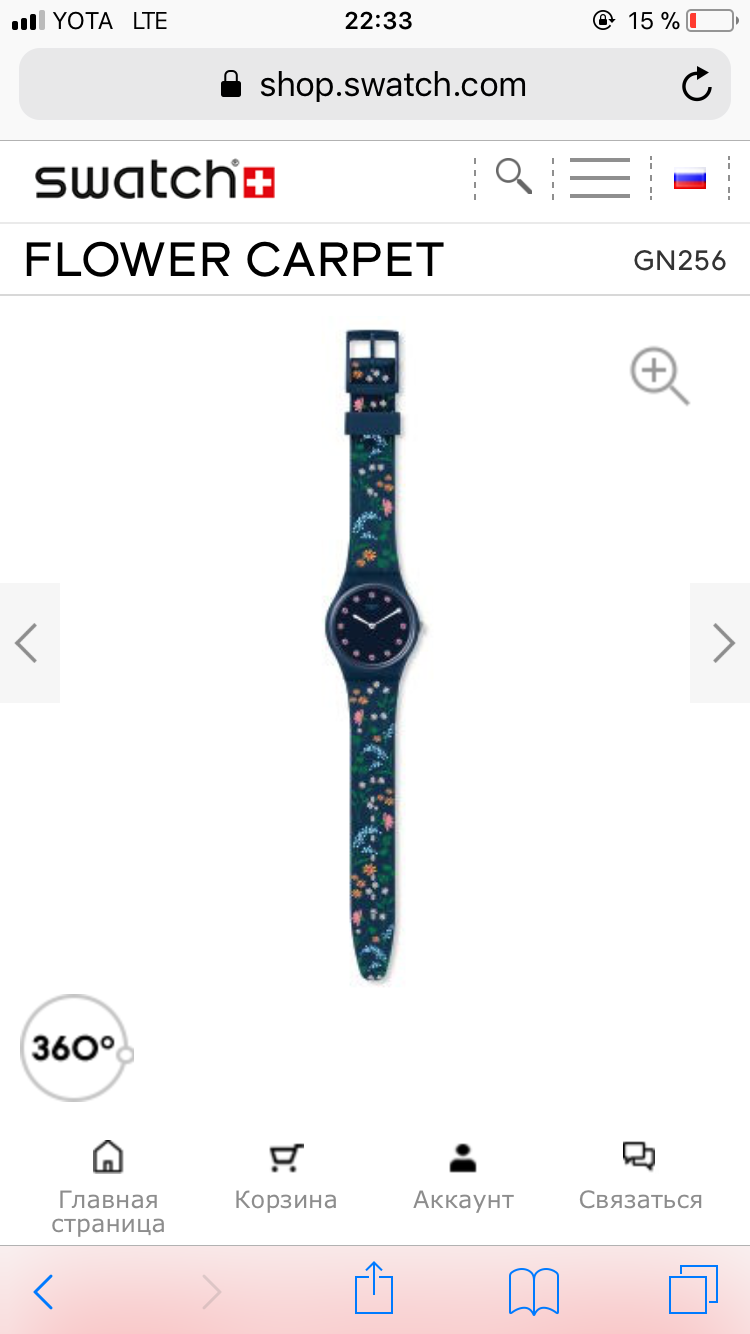Show the previous product image
The height and width of the screenshot is (1334, 750).
point(29,642)
